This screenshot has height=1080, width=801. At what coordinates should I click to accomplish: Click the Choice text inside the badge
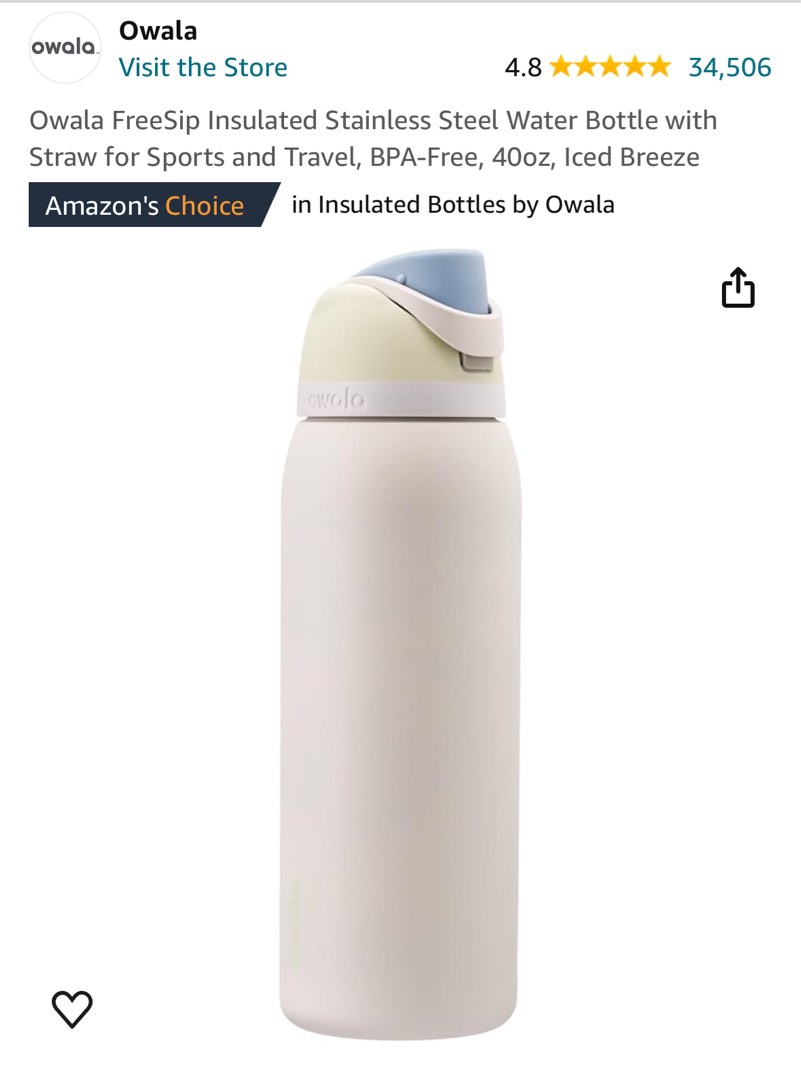tap(207, 204)
